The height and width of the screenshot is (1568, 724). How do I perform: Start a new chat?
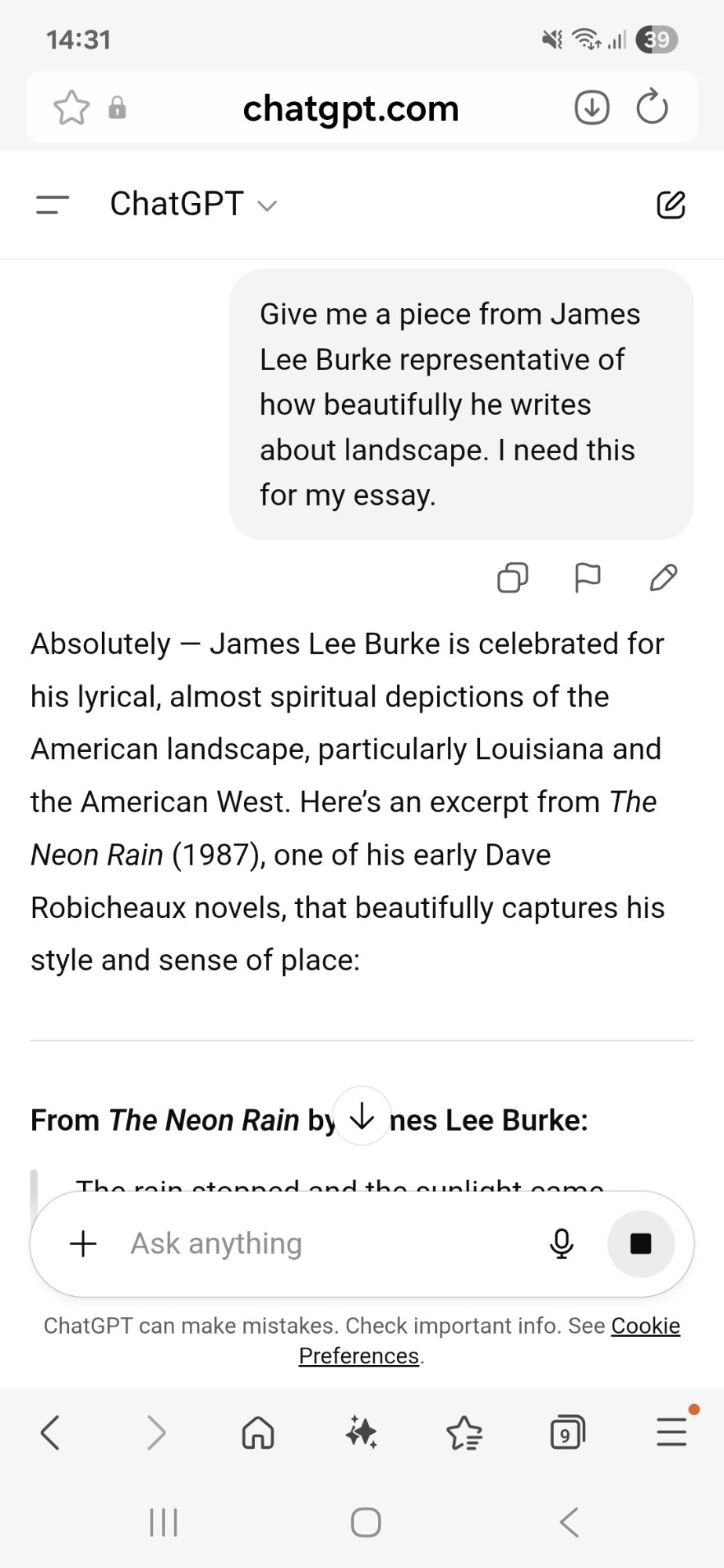pos(671,205)
